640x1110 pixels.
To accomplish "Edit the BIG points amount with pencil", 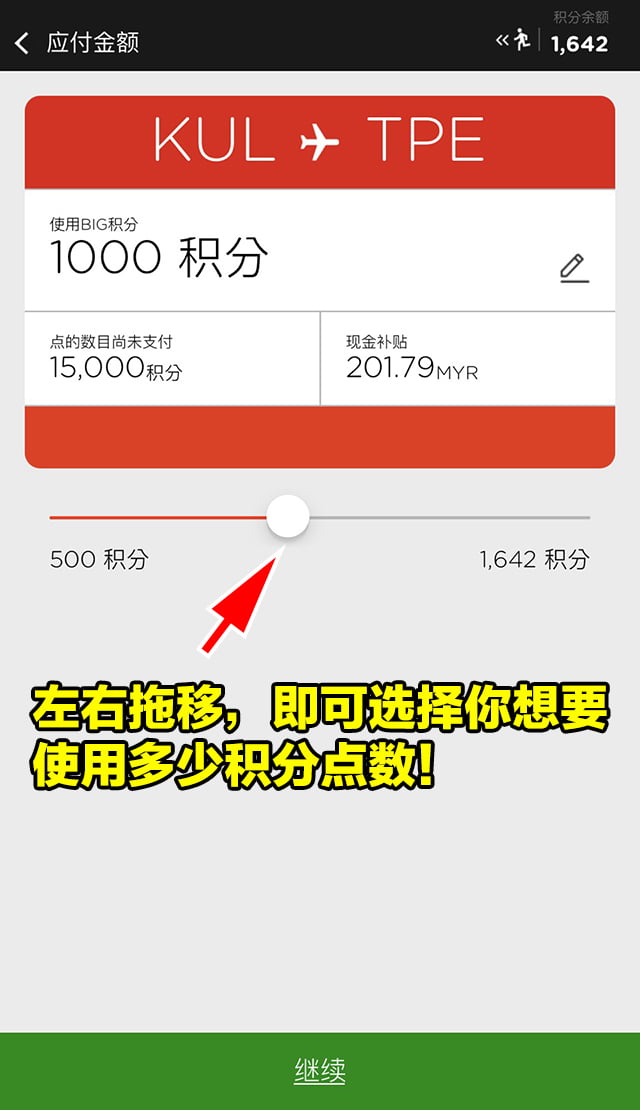I will tap(573, 268).
